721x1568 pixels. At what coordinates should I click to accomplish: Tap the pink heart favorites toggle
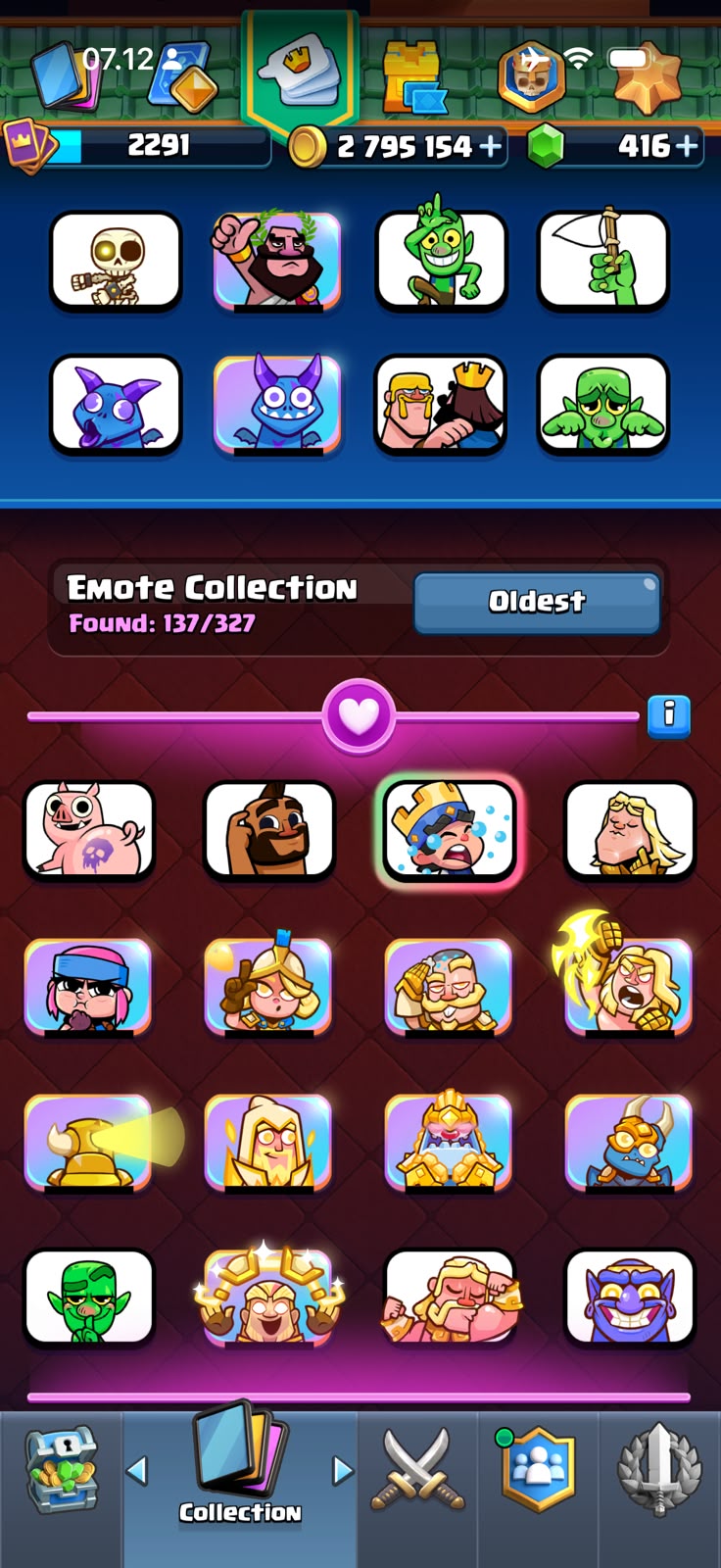(359, 716)
